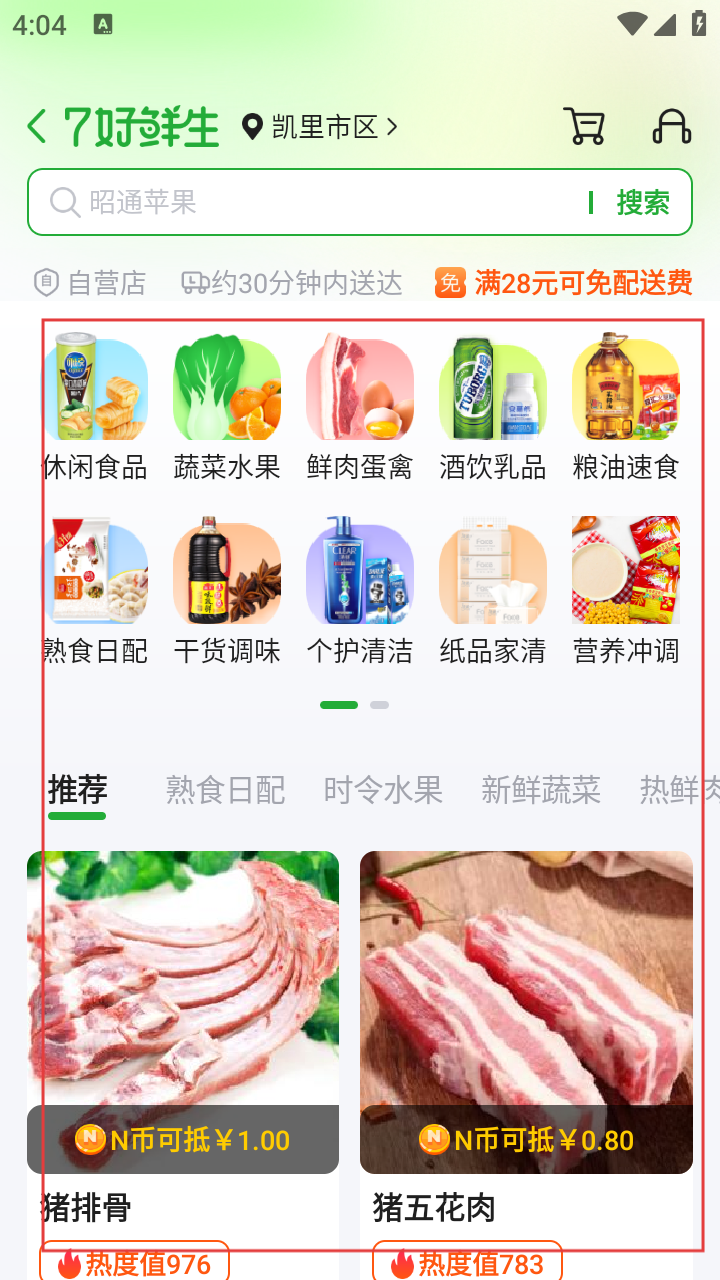Switch to the 时令水果 tab
The height and width of the screenshot is (1280, 720).
pyautogui.click(x=383, y=790)
